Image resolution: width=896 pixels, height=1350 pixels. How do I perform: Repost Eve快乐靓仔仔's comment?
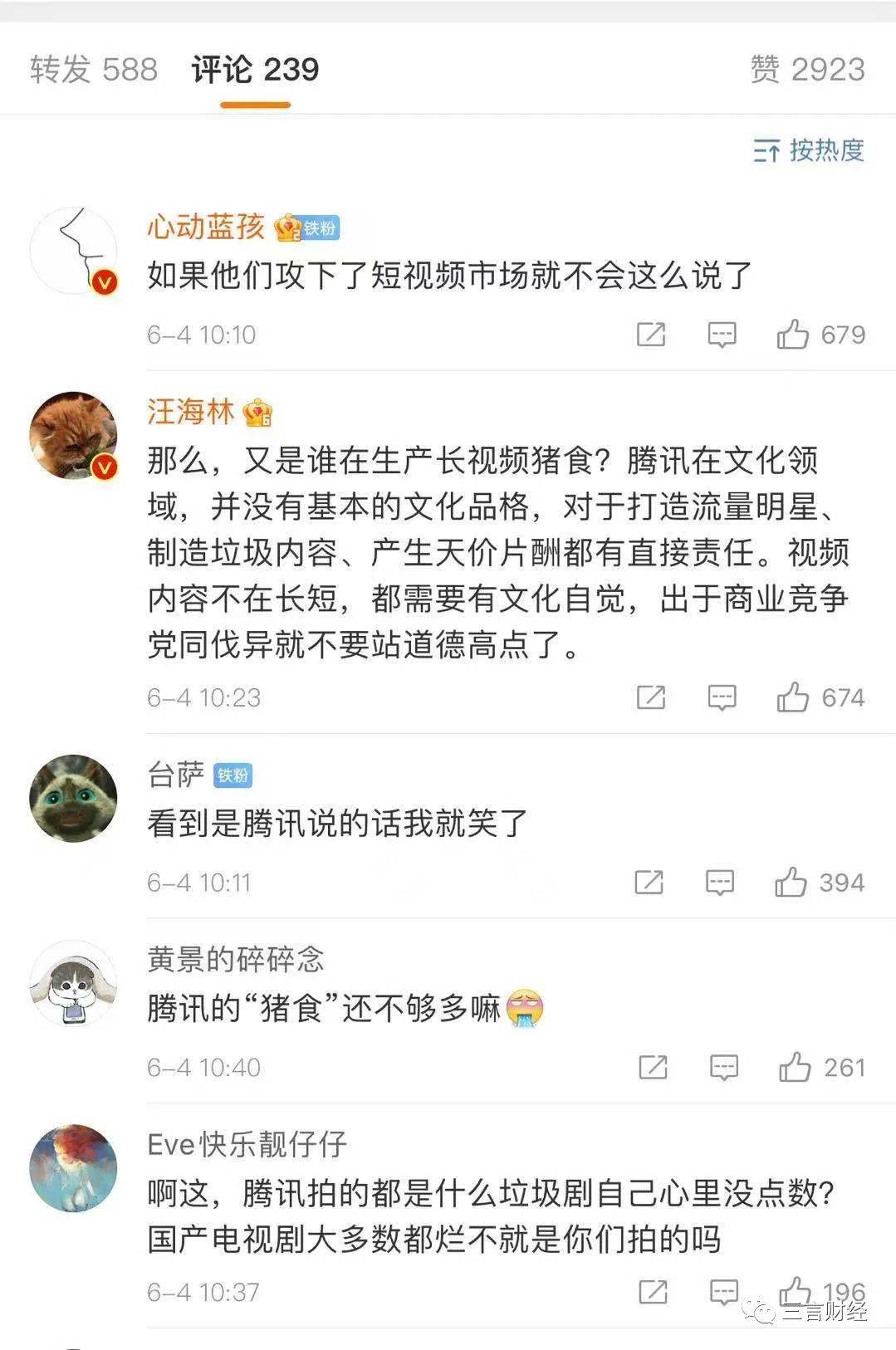(x=653, y=1292)
